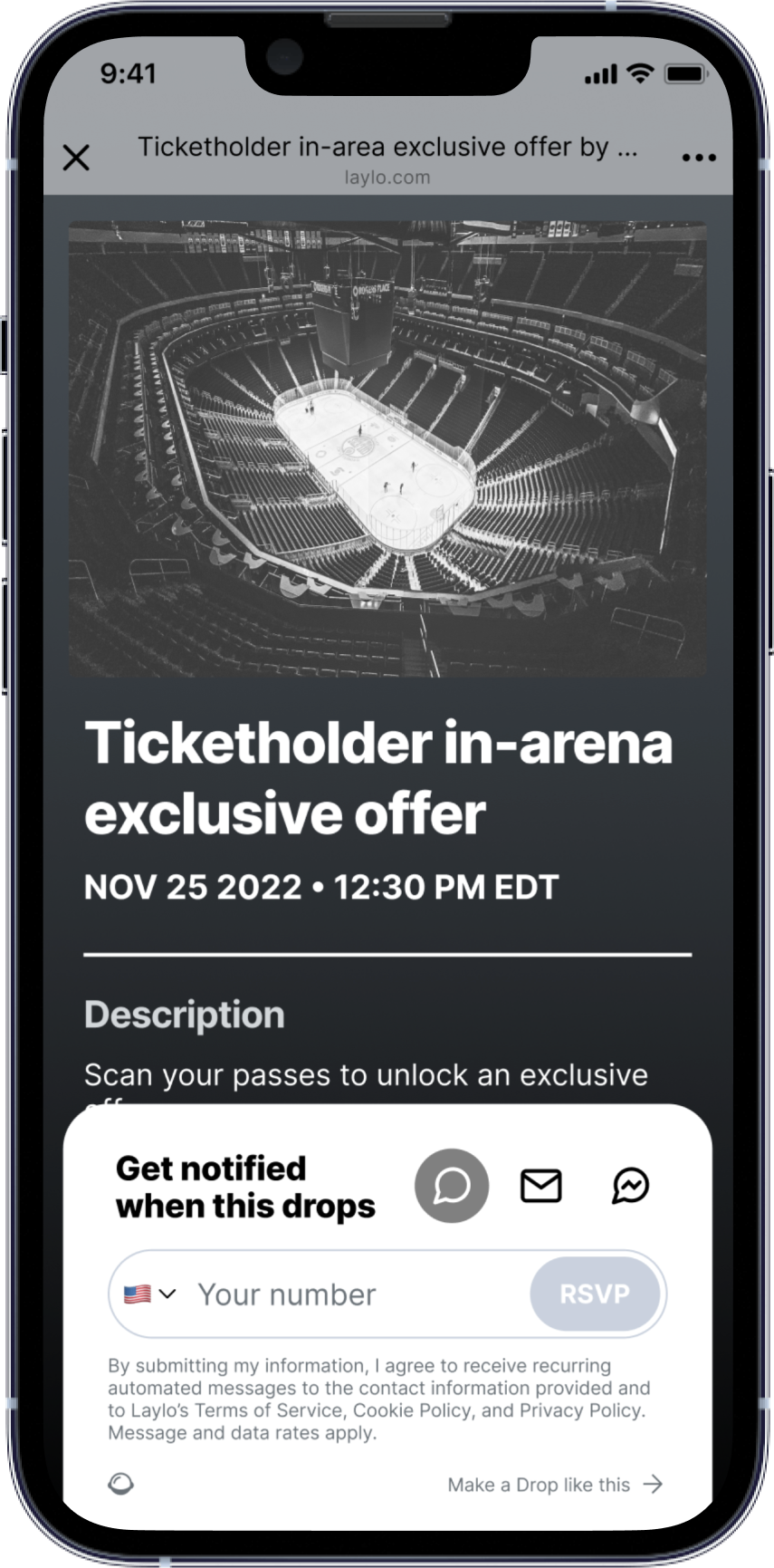Tap the RSVP button
This screenshot has height=1568, width=774.
coord(595,1294)
